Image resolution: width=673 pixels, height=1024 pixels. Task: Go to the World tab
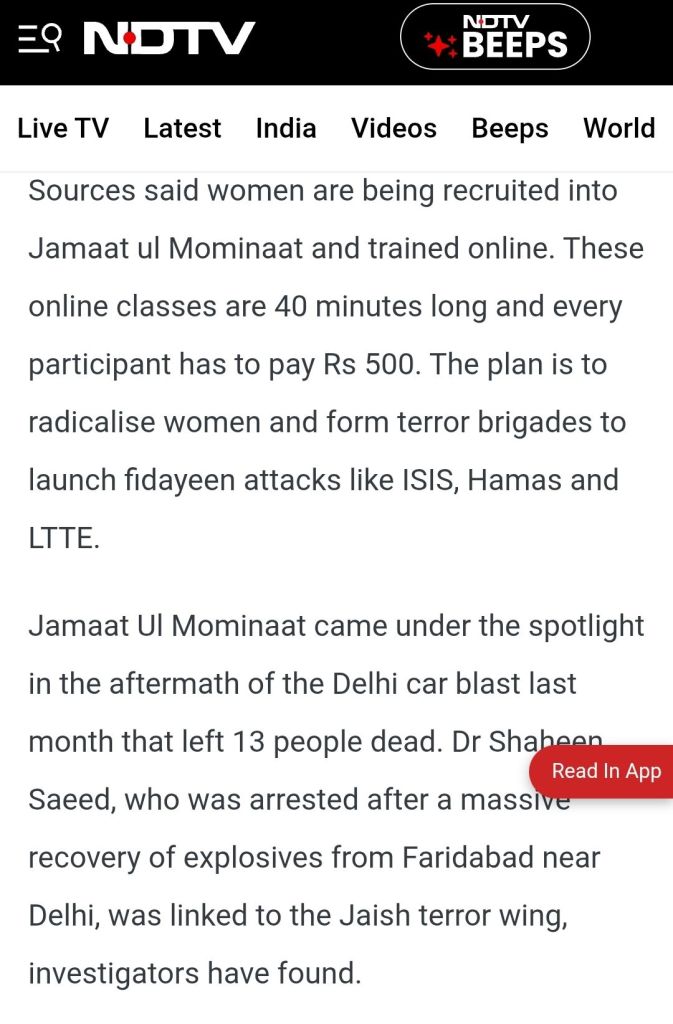pyautogui.click(x=619, y=128)
